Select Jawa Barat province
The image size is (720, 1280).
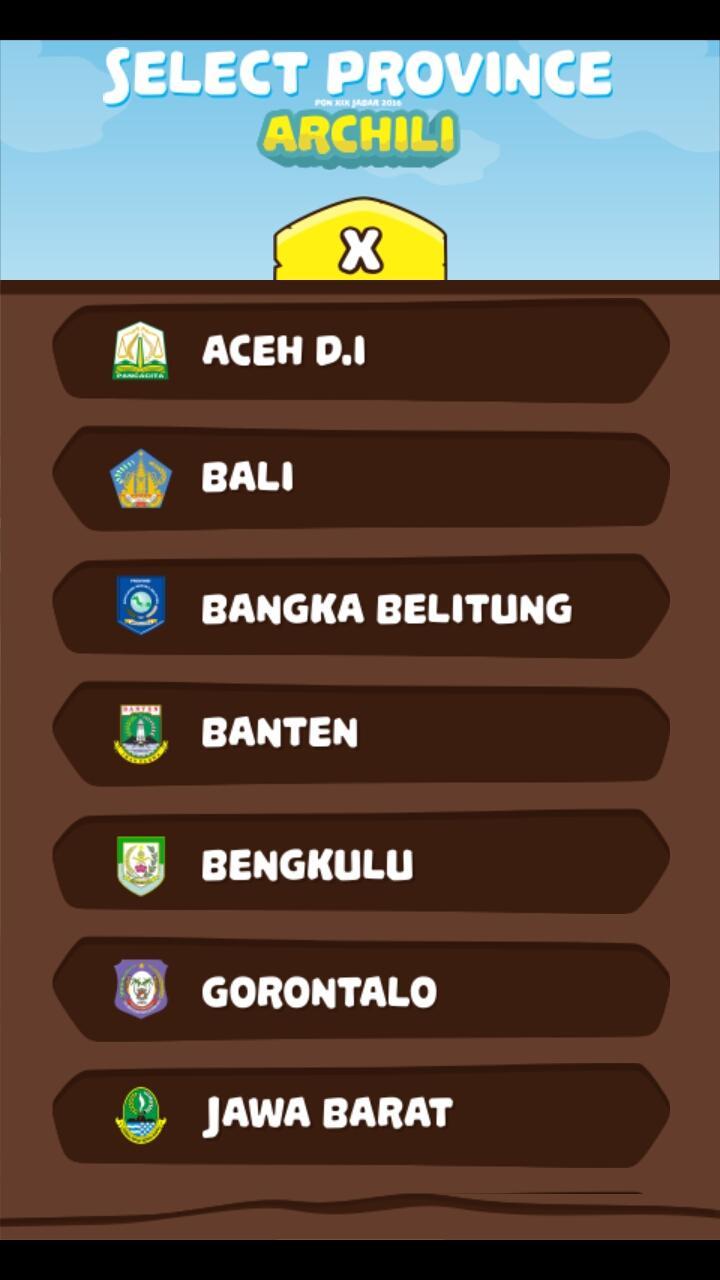(360, 1115)
